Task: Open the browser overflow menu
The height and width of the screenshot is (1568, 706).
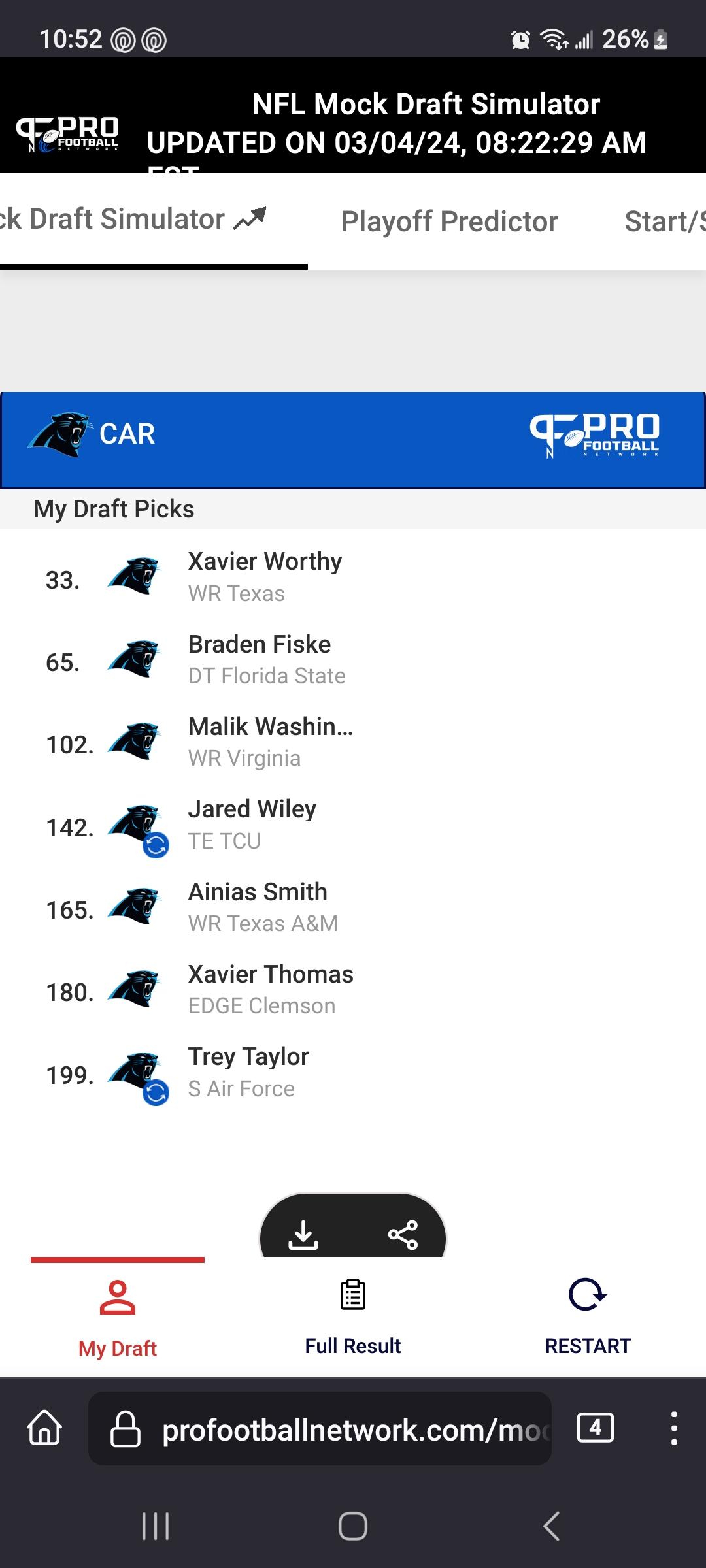Action: click(674, 1428)
